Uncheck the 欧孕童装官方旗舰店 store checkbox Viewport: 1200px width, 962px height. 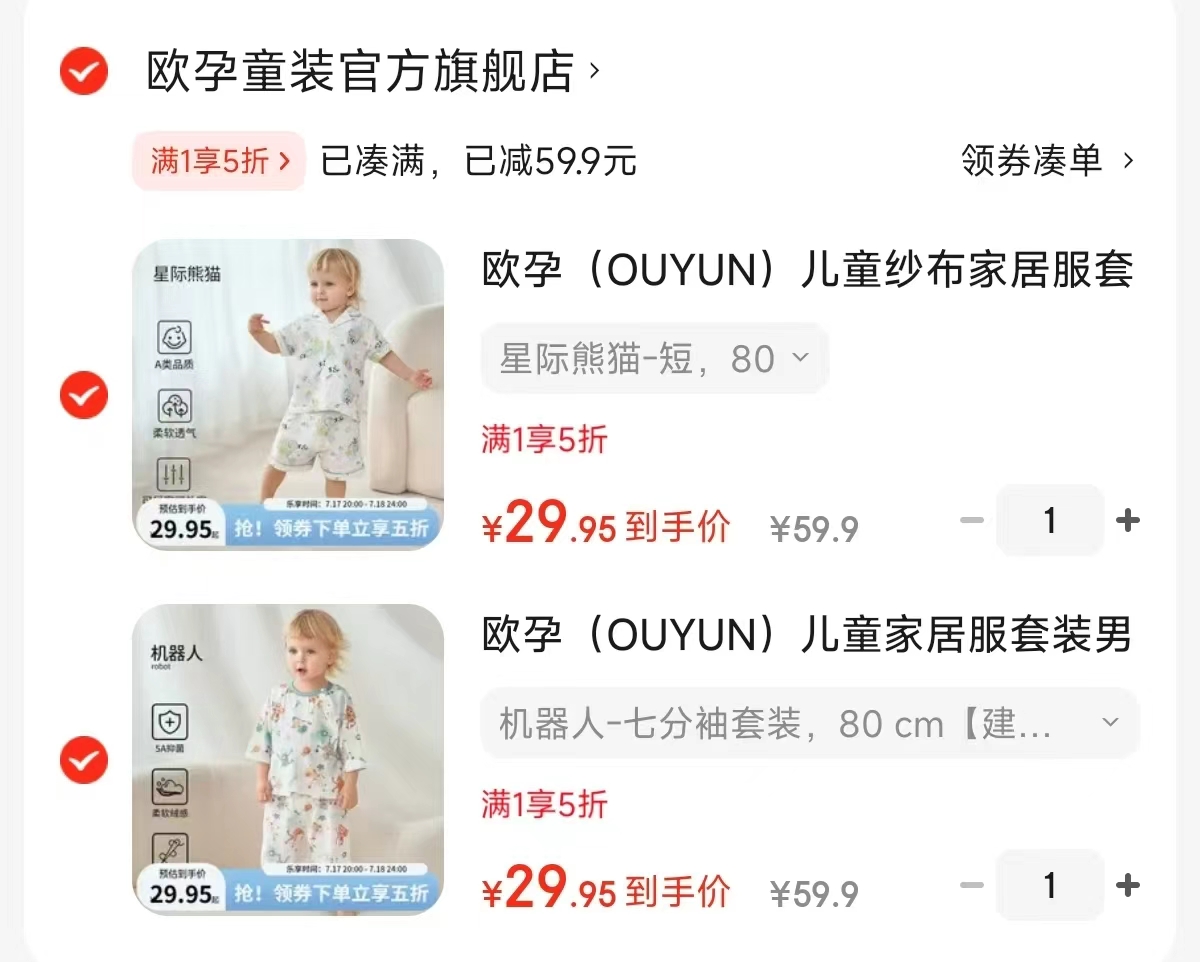(x=83, y=71)
